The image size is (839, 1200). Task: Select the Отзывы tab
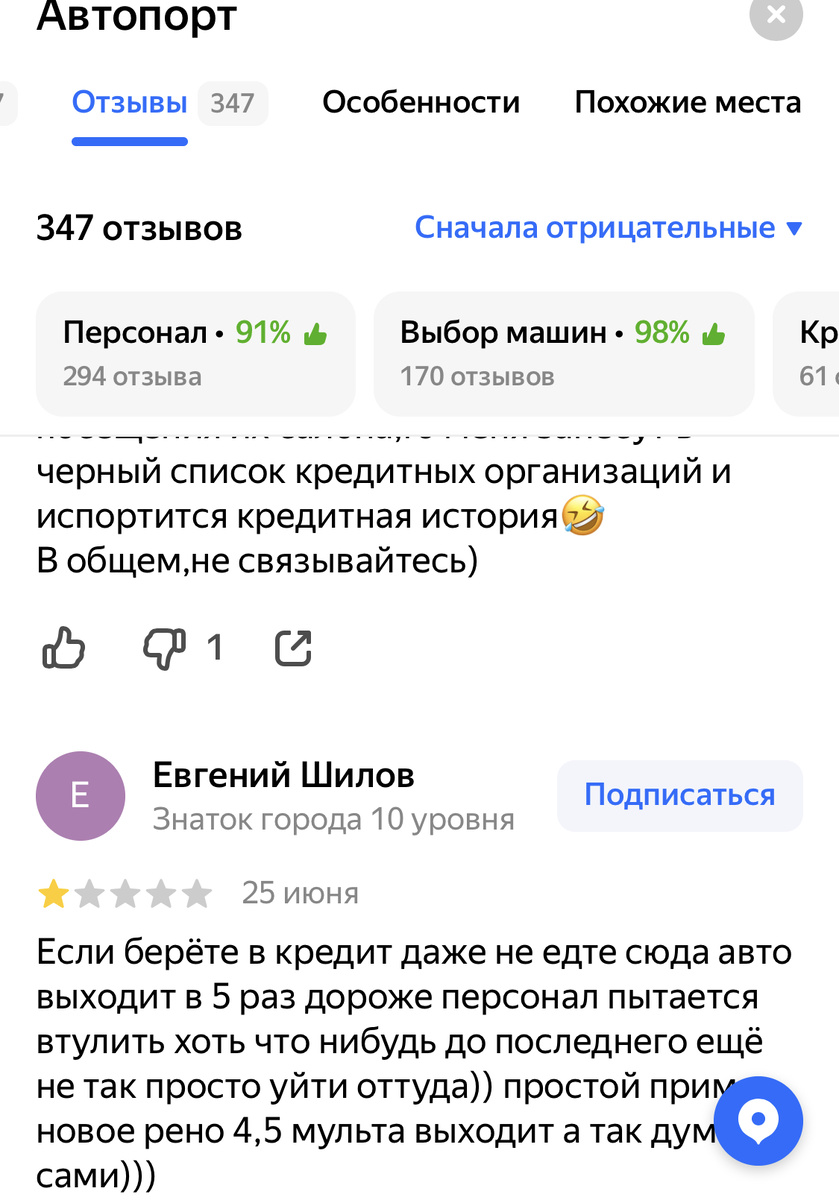click(x=129, y=101)
